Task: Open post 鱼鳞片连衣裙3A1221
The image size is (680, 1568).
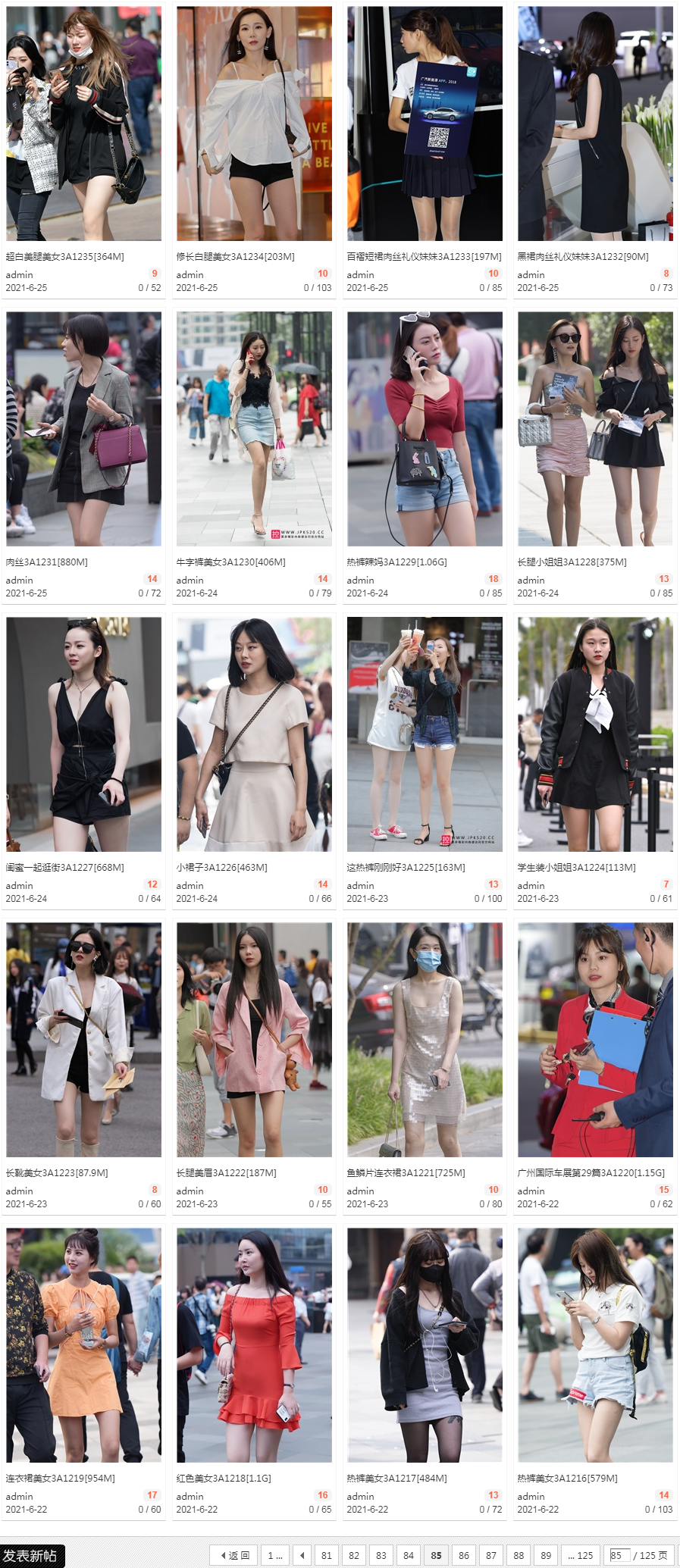Action: coord(406,1173)
